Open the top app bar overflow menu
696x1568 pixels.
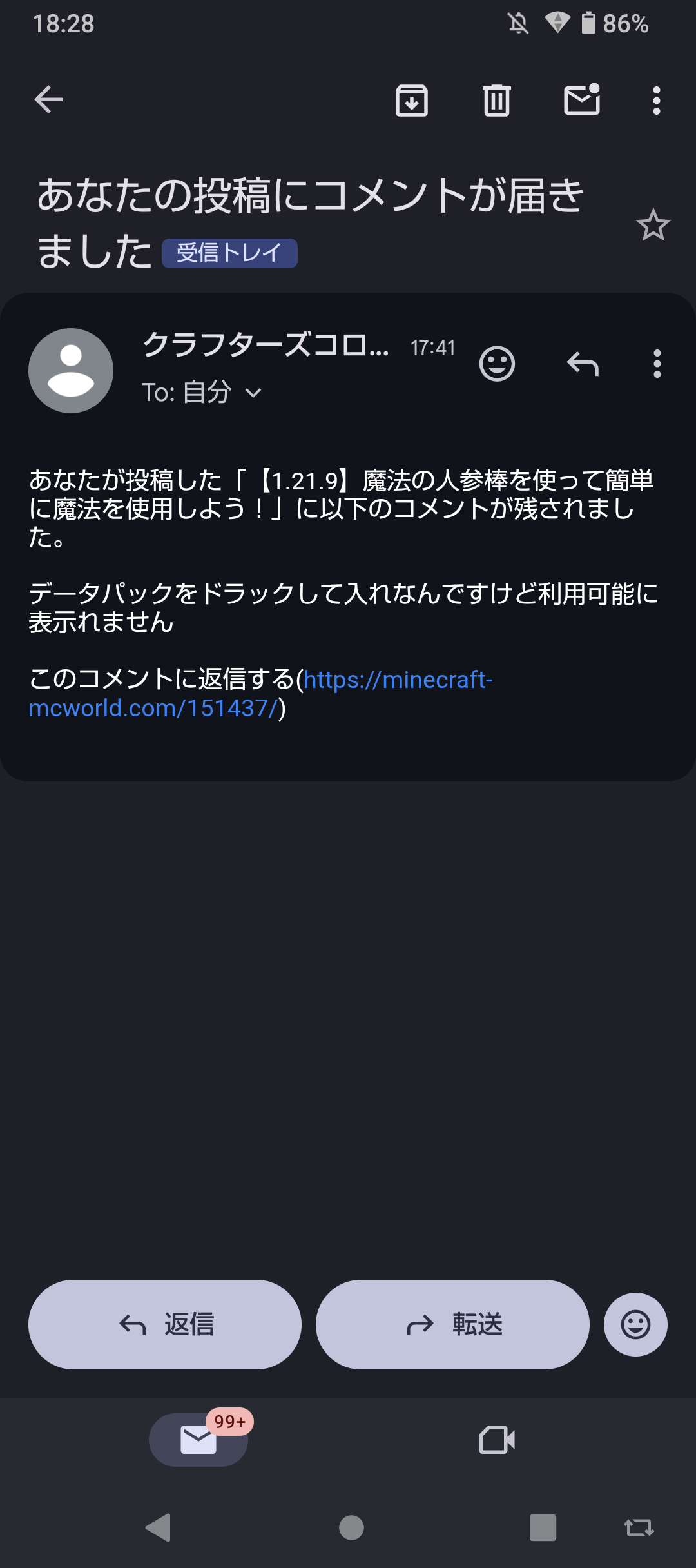click(656, 101)
